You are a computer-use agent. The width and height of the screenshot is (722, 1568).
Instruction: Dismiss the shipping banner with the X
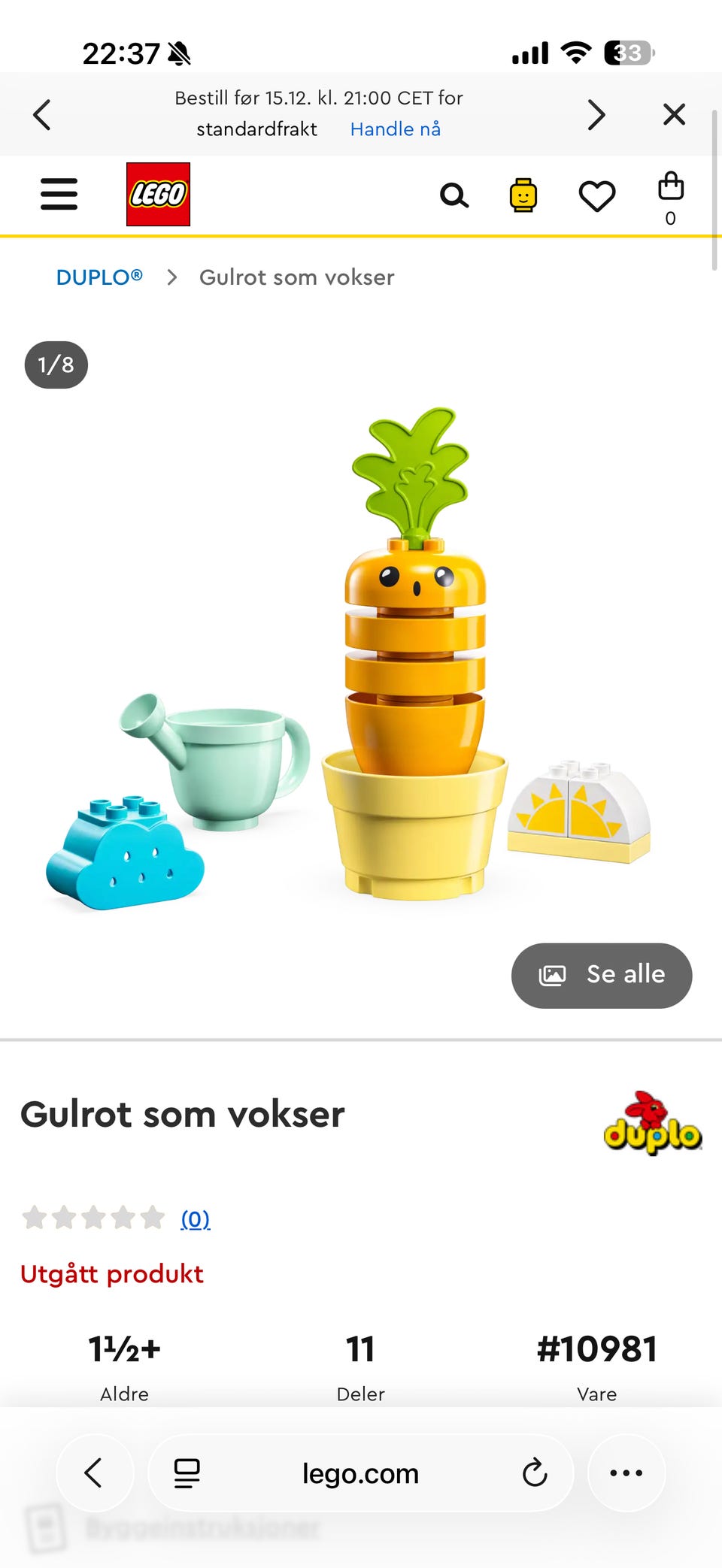[674, 114]
